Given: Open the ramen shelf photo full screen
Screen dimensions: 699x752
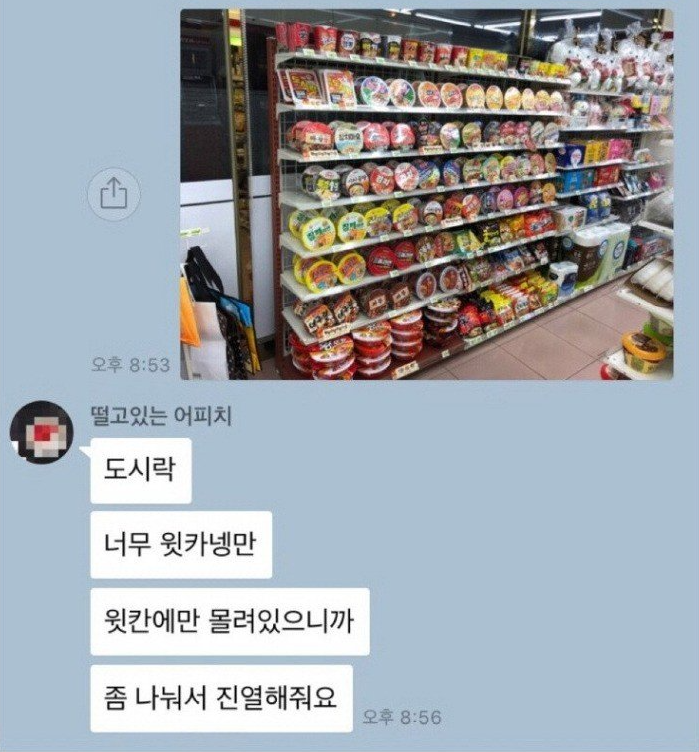Looking at the screenshot, I should click(426, 194).
